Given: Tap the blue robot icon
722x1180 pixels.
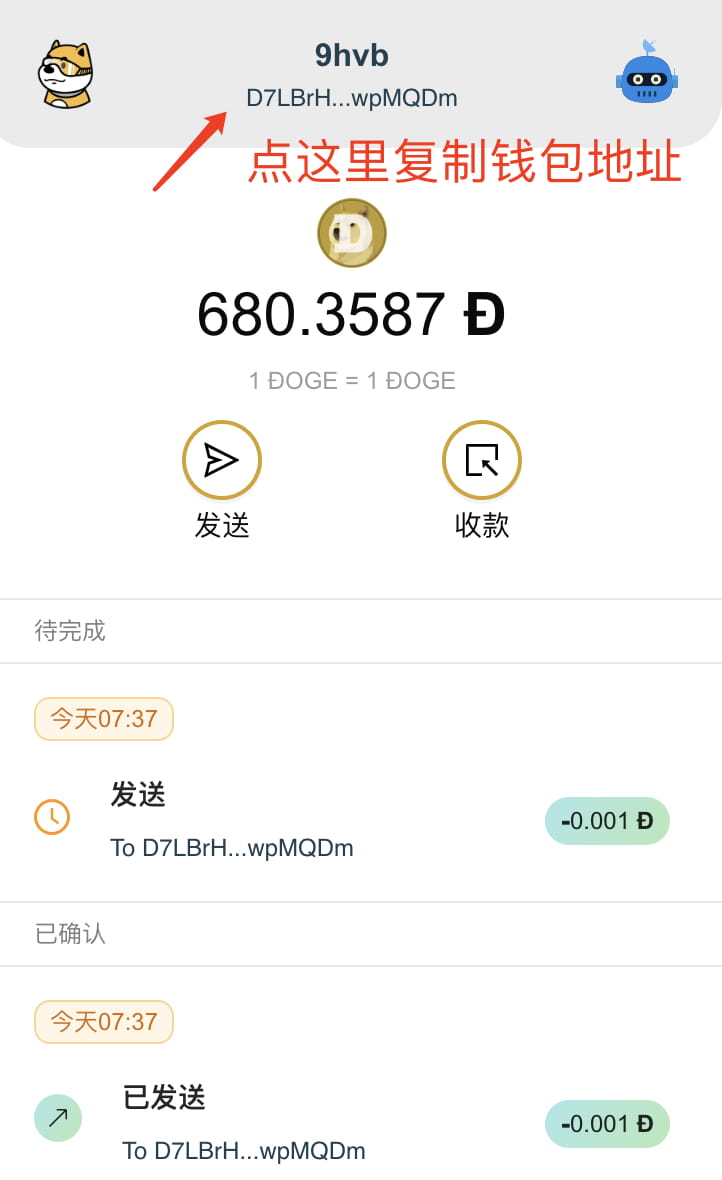Looking at the screenshot, I should [x=646, y=73].
